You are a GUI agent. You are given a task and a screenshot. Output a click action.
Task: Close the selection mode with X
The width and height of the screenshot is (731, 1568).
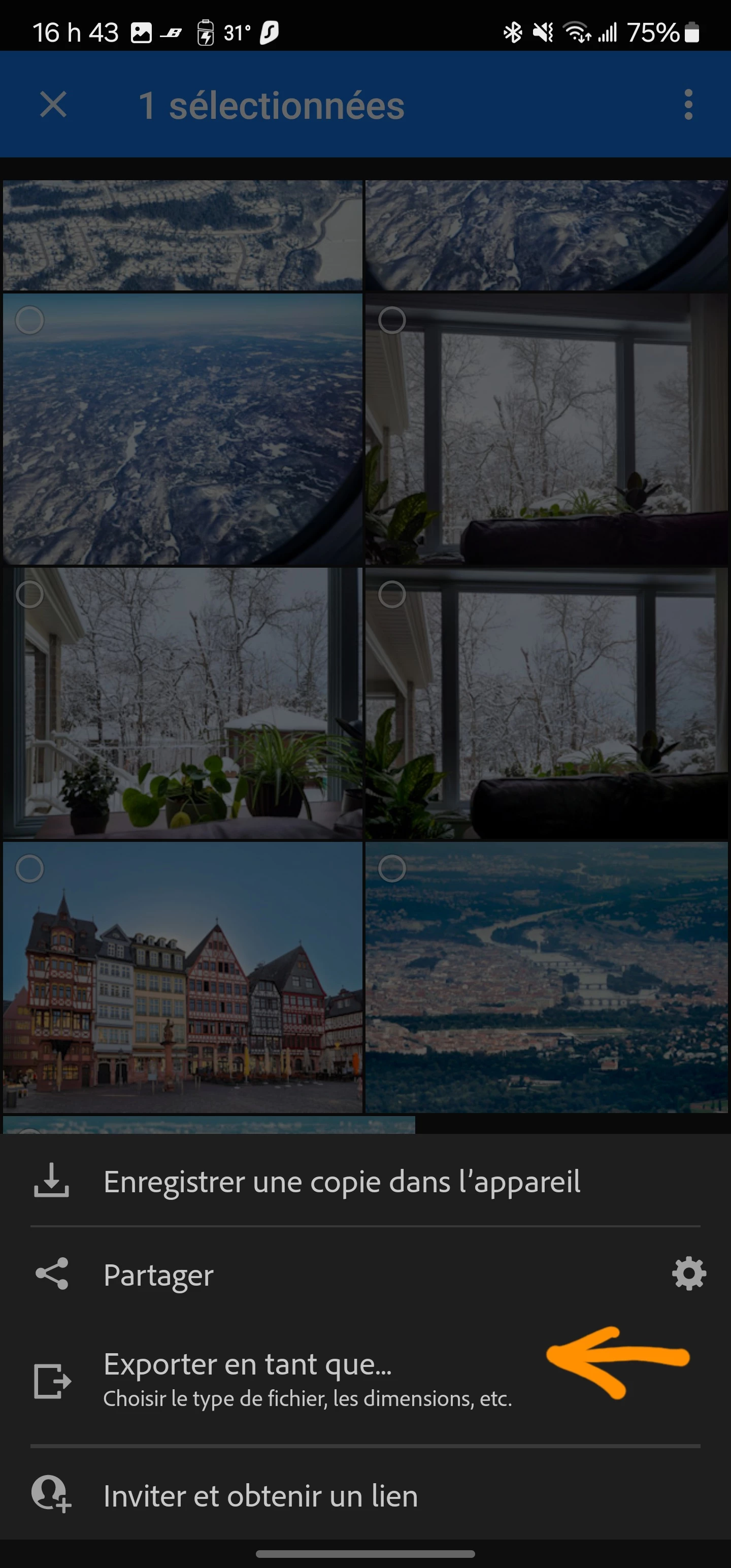(53, 105)
